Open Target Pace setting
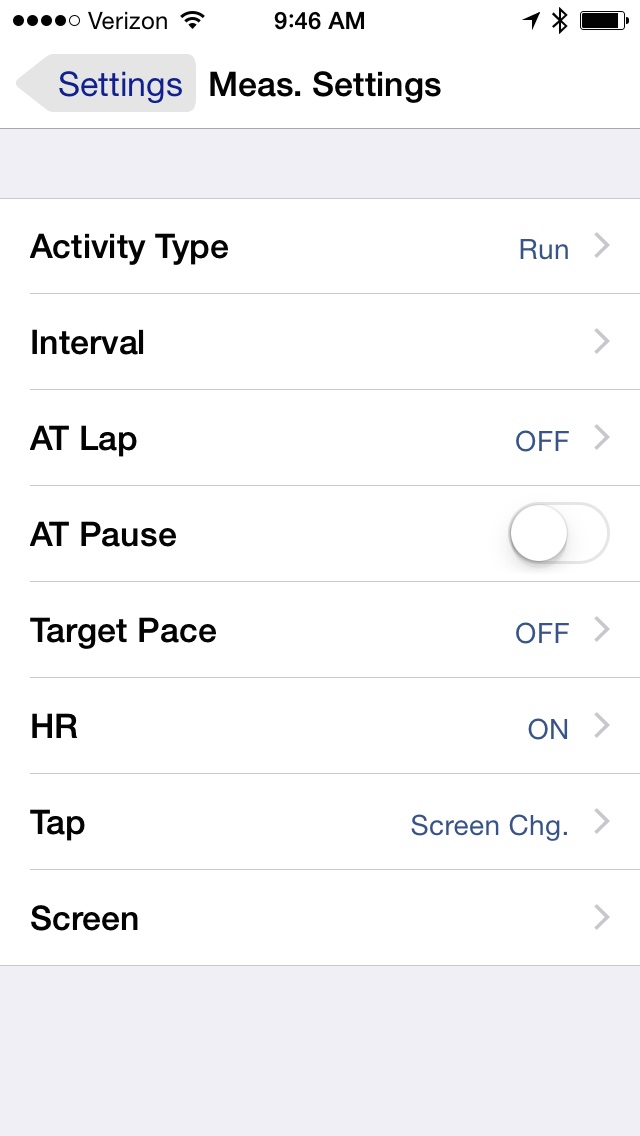Image resolution: width=640 pixels, height=1136 pixels. click(x=320, y=630)
